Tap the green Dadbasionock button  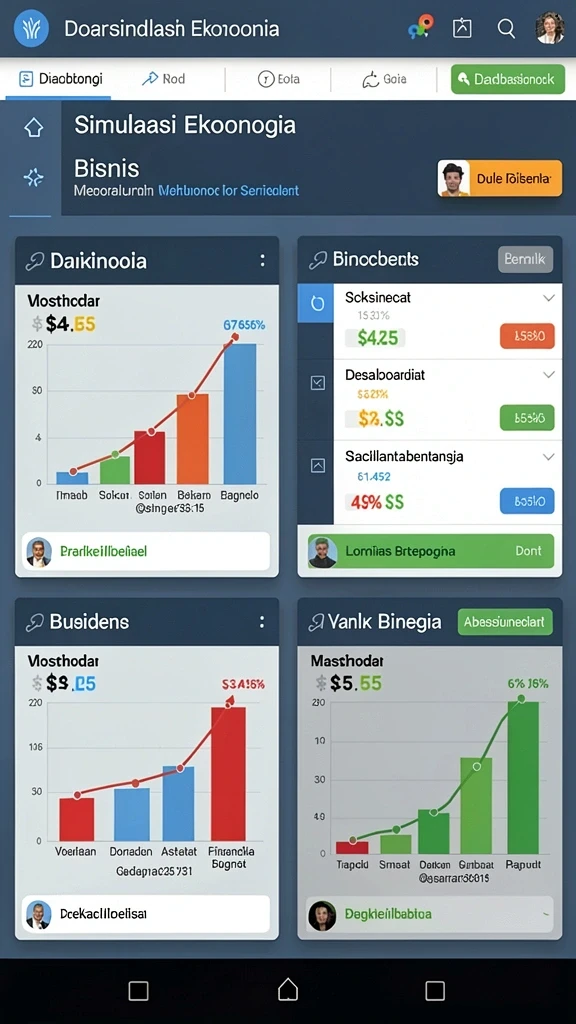[507, 79]
